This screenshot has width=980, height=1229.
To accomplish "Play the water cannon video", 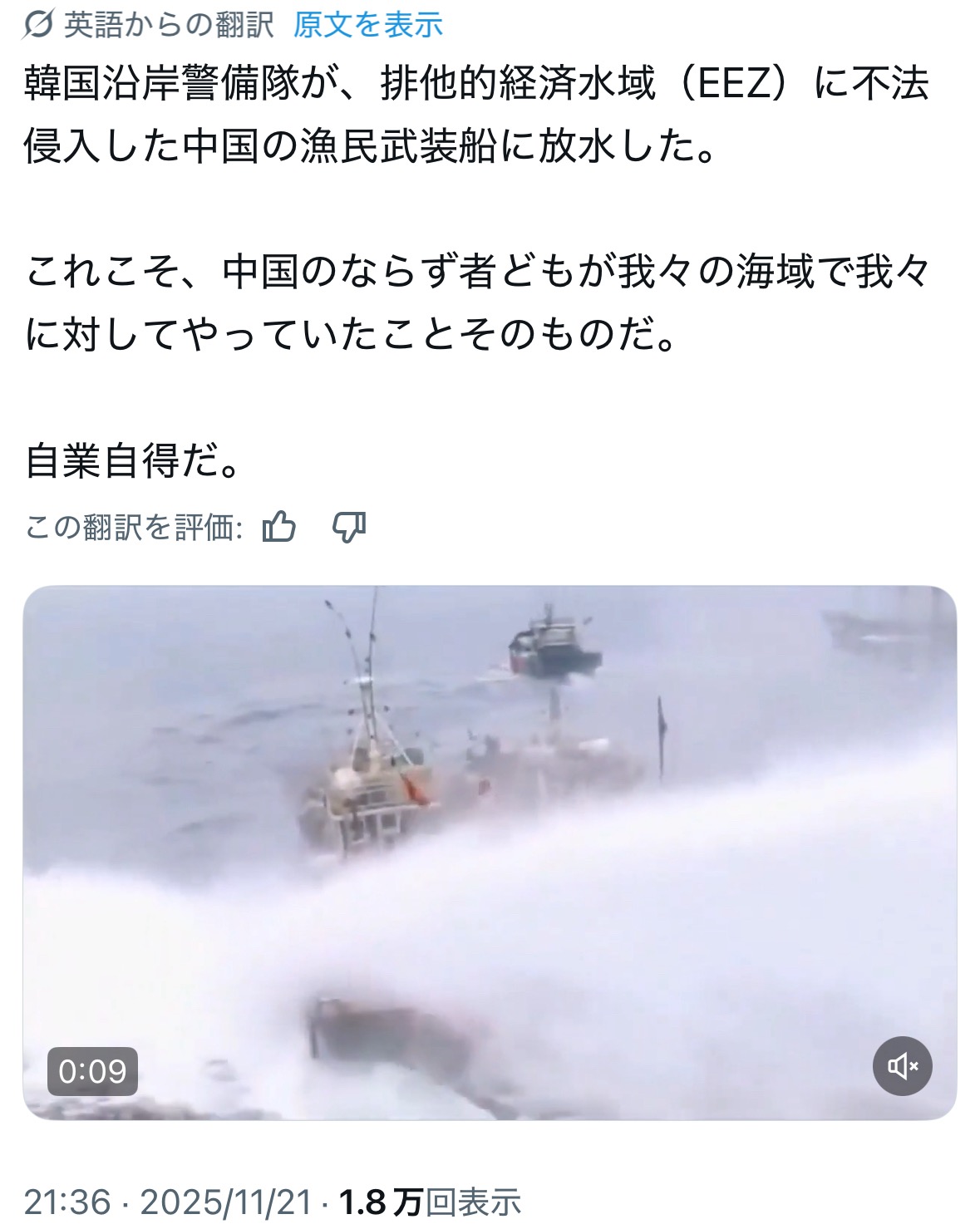I will (490, 852).
